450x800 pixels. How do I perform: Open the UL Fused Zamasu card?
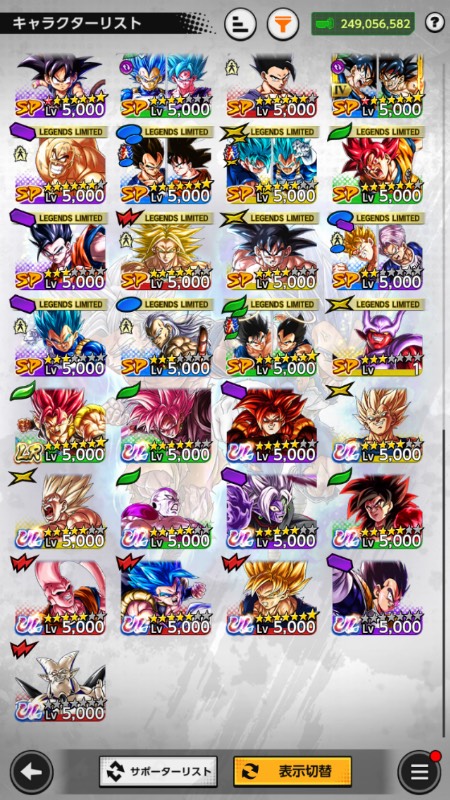click(271, 512)
